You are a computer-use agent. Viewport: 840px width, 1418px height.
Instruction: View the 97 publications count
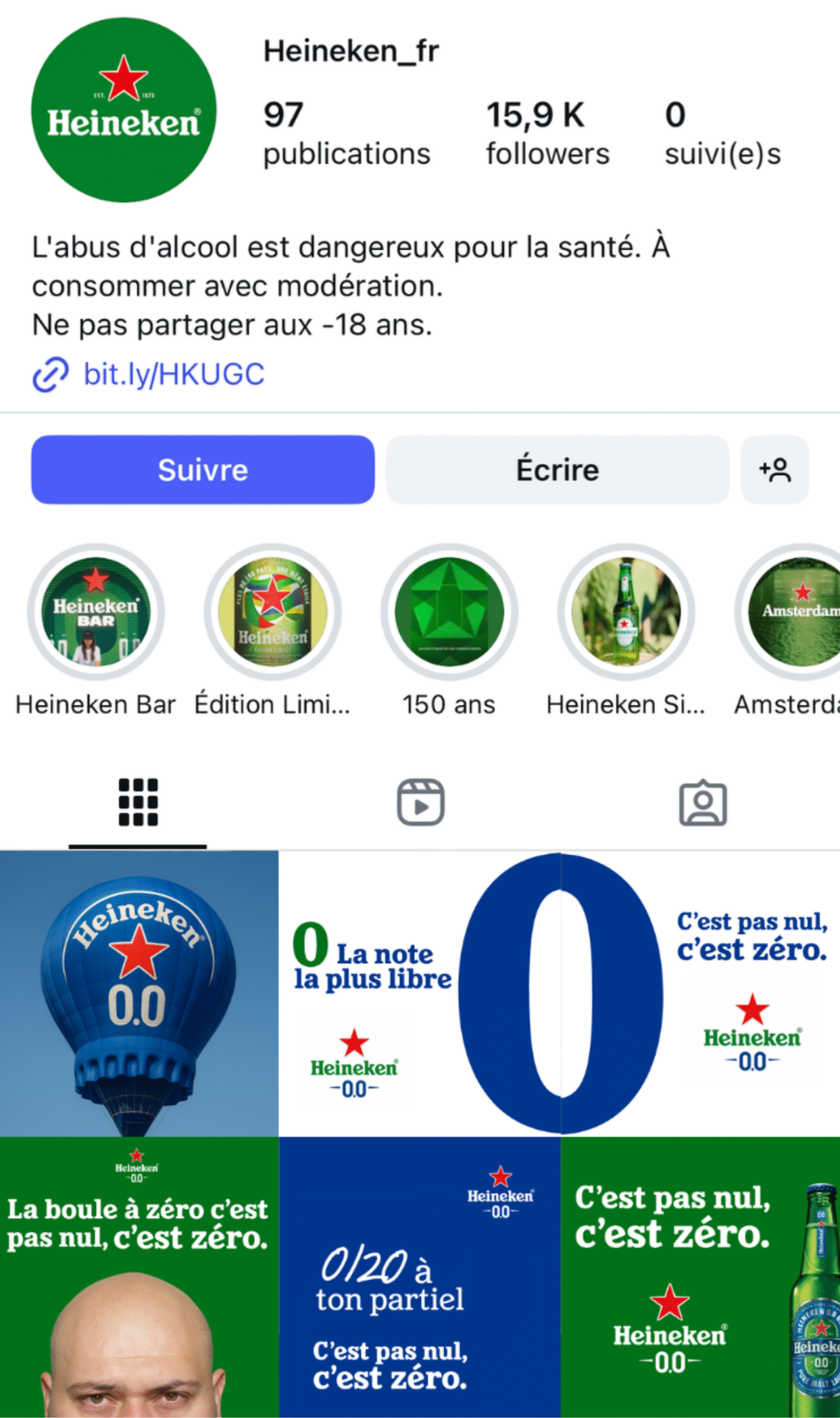click(x=347, y=133)
